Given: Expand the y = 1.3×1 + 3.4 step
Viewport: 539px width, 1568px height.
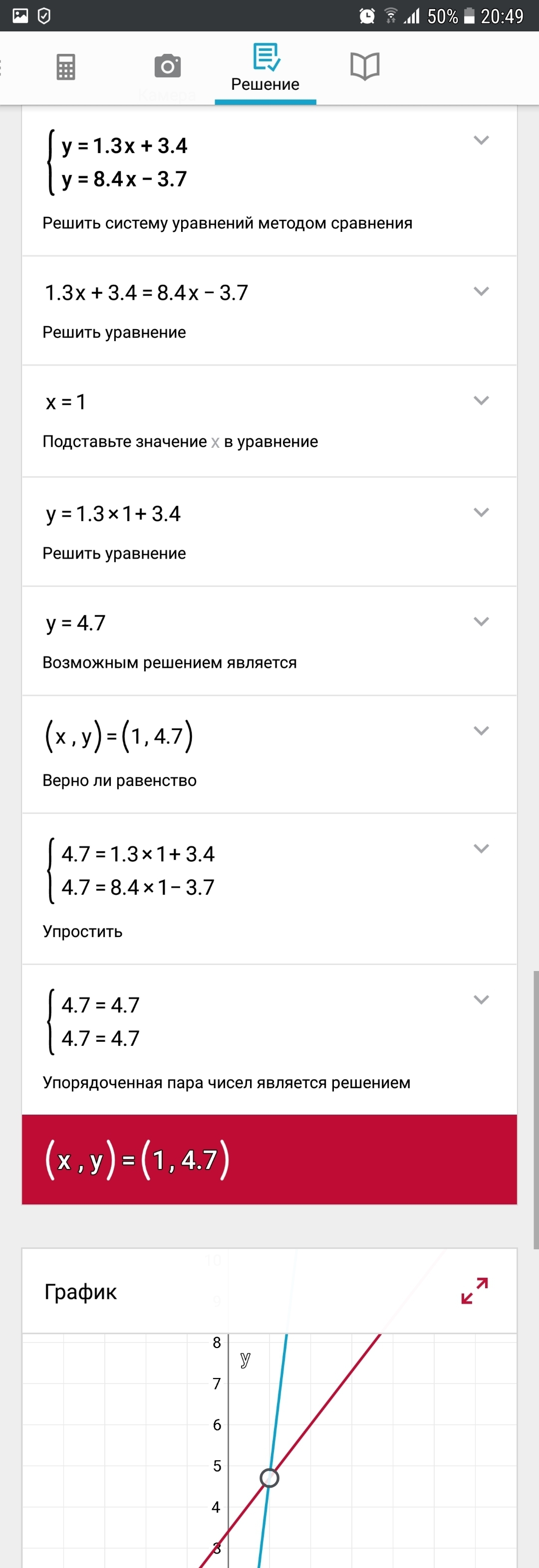Looking at the screenshot, I should pos(481,513).
